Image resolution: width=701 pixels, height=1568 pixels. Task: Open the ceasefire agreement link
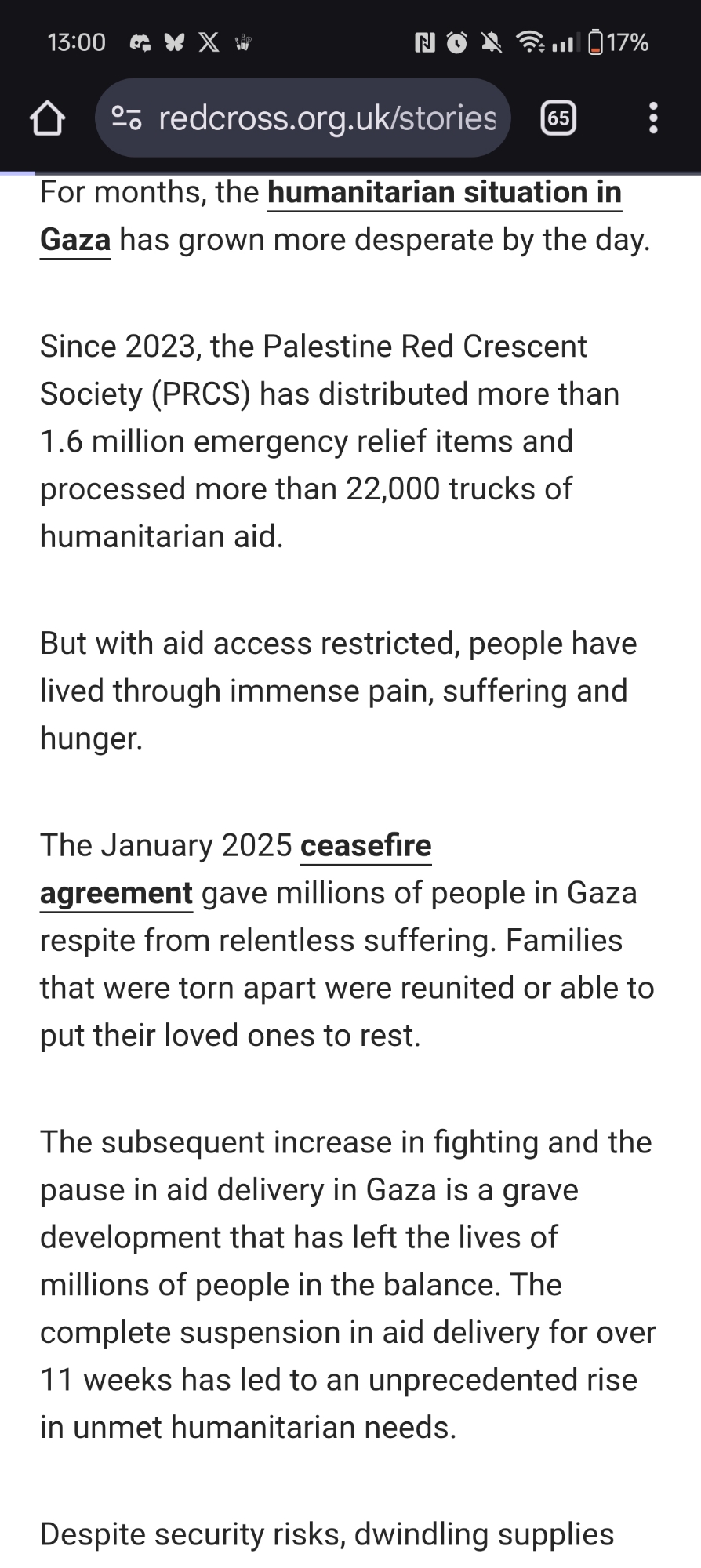pyautogui.click(x=365, y=846)
